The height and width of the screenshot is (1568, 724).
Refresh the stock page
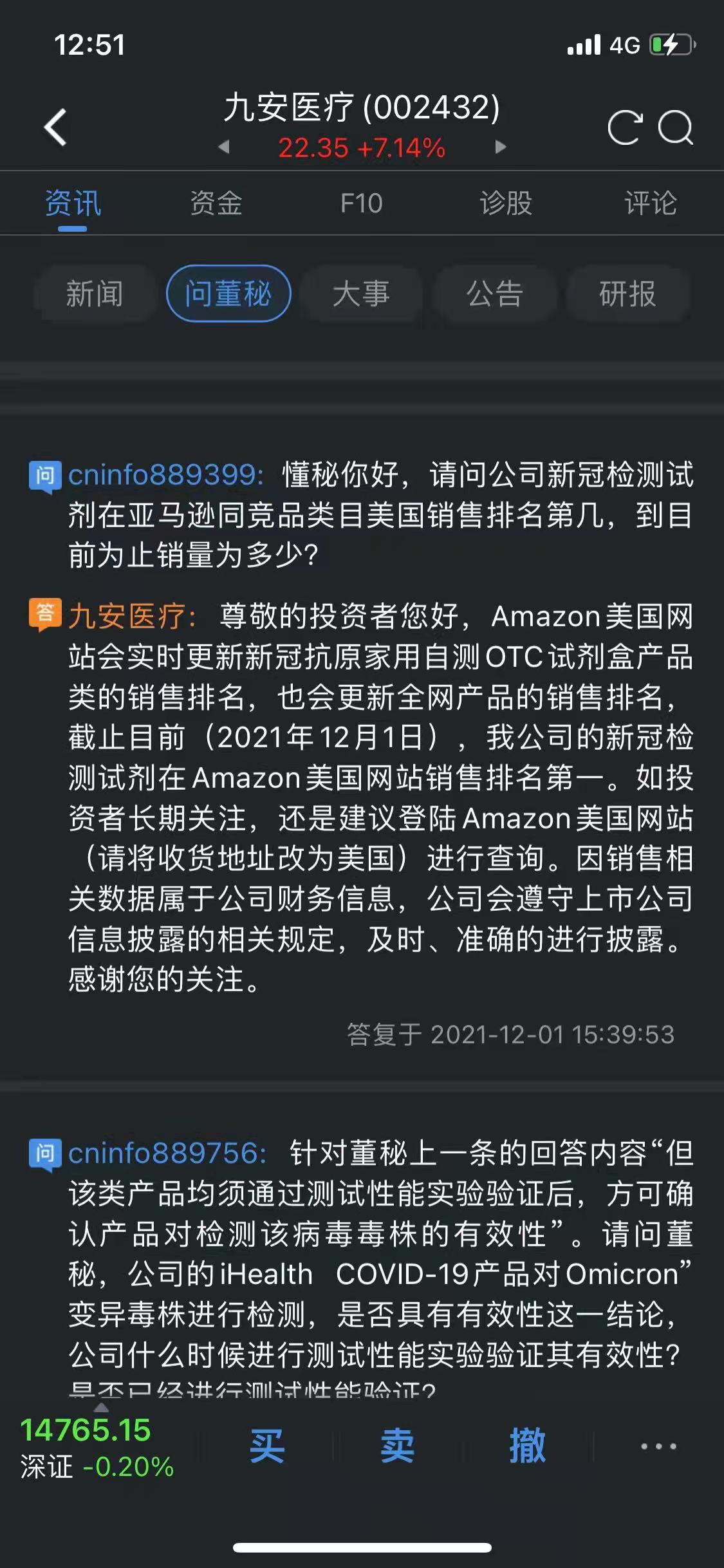(625, 127)
